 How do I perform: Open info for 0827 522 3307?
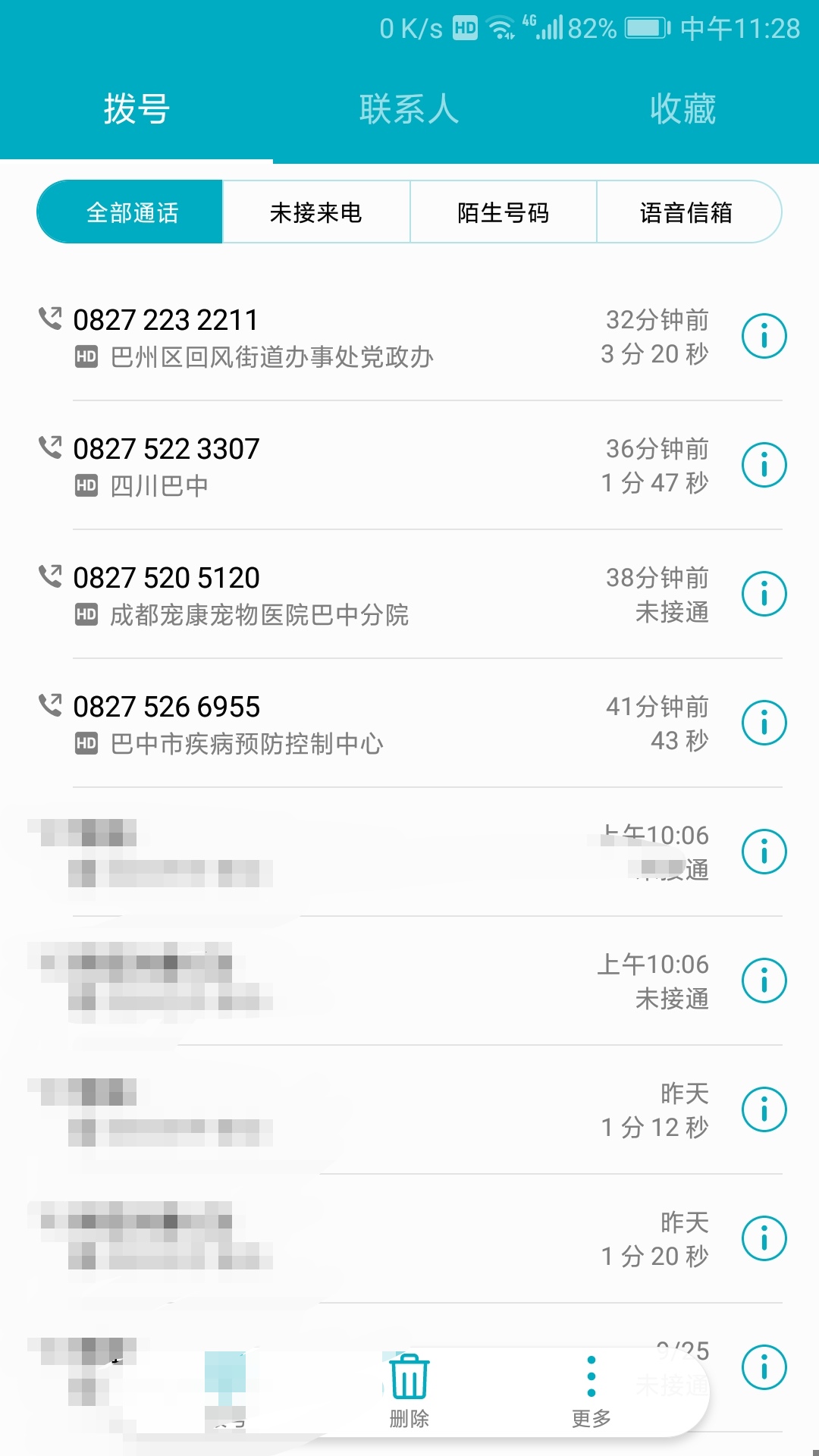[764, 465]
